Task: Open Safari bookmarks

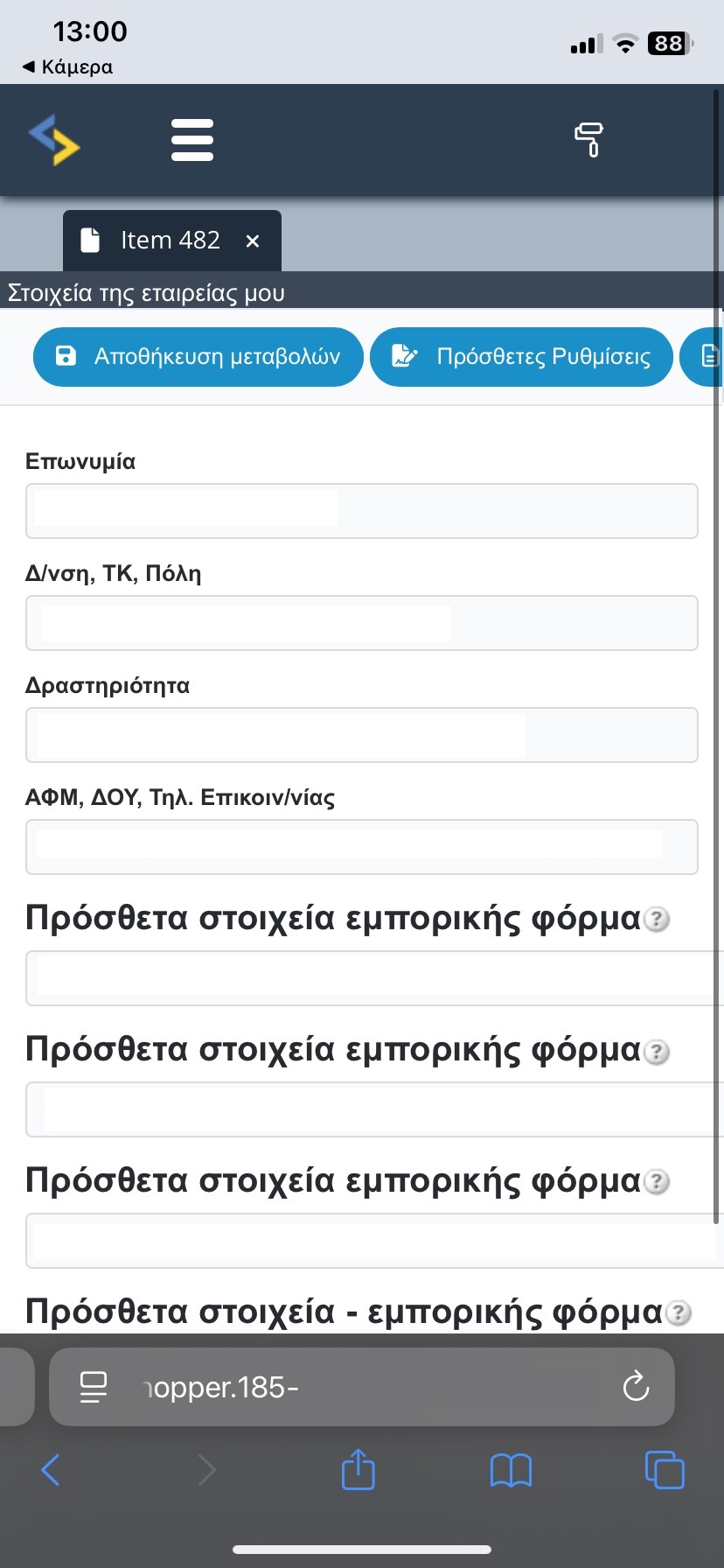Action: click(512, 1470)
